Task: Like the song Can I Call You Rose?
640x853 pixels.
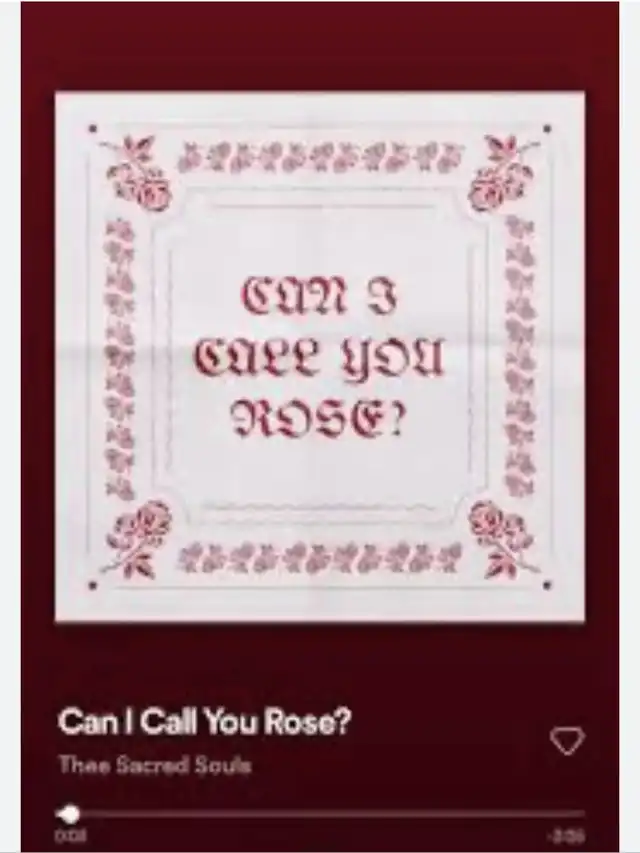Action: (x=567, y=741)
